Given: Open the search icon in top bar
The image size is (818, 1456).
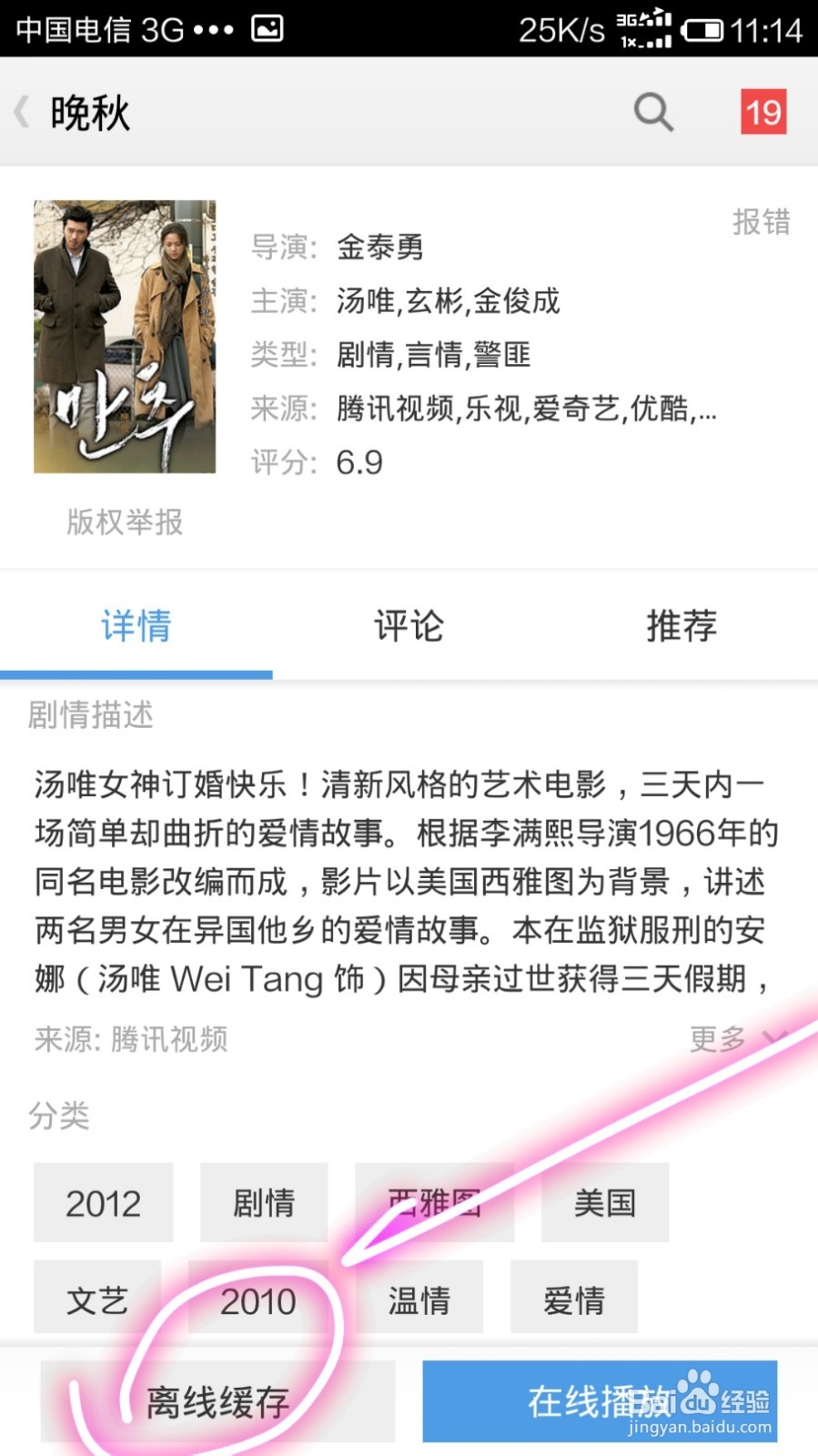Looking at the screenshot, I should 652,111.
